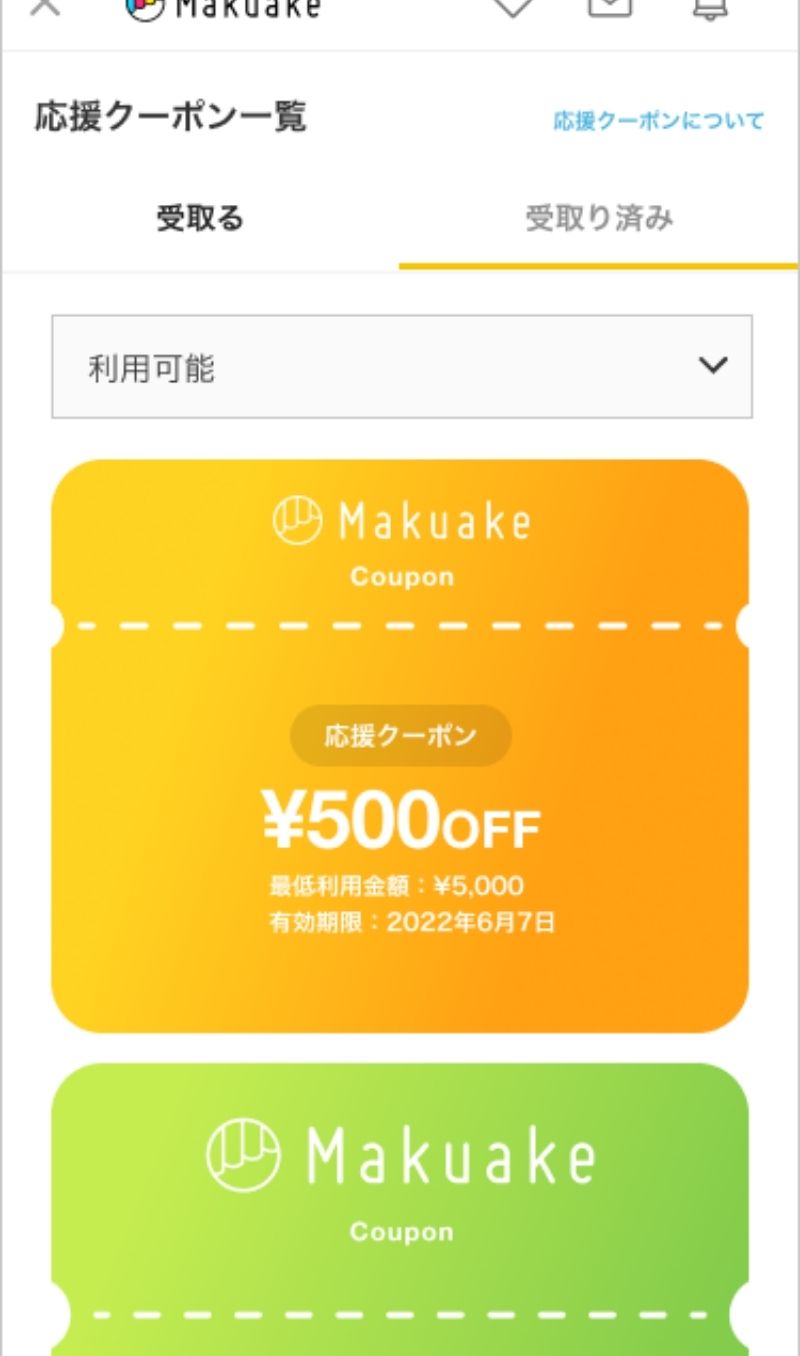Open the 応援クーポンについて link
The width and height of the screenshot is (800, 1356).
[658, 122]
